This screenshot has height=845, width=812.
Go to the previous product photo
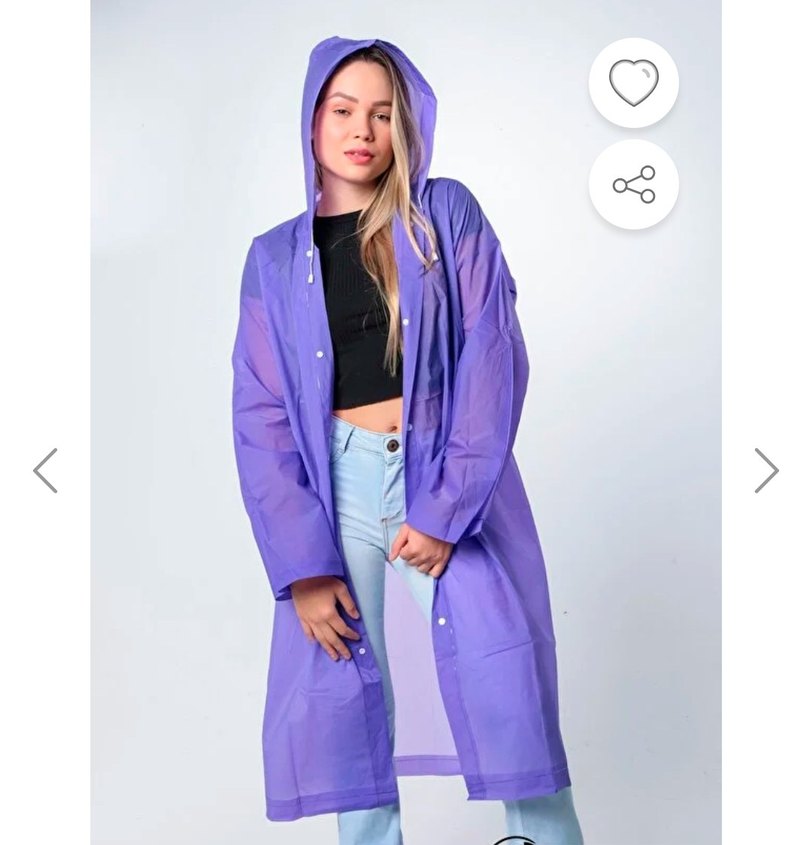[x=46, y=470]
